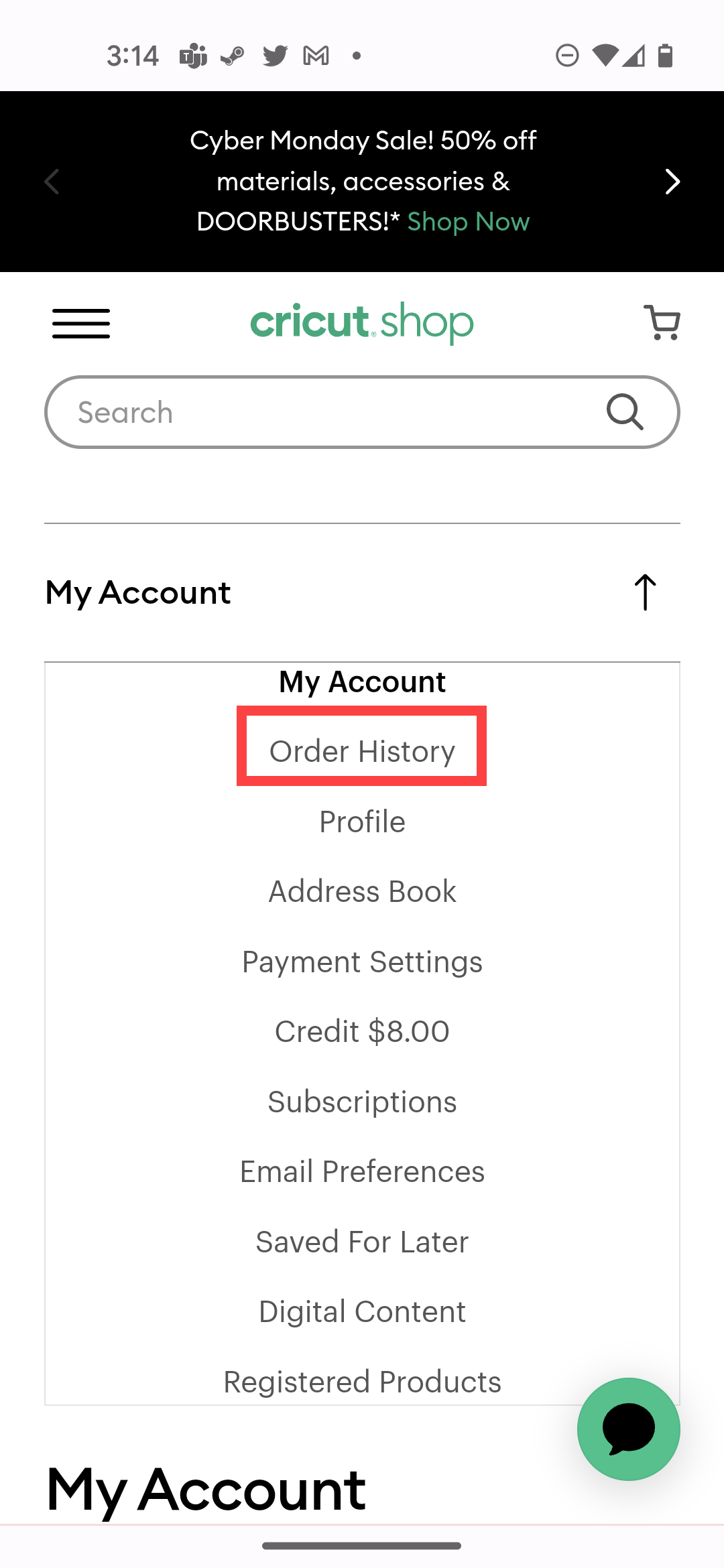Viewport: 724px width, 1568px height.
Task: Tap the Search input field
Action: tap(268, 411)
